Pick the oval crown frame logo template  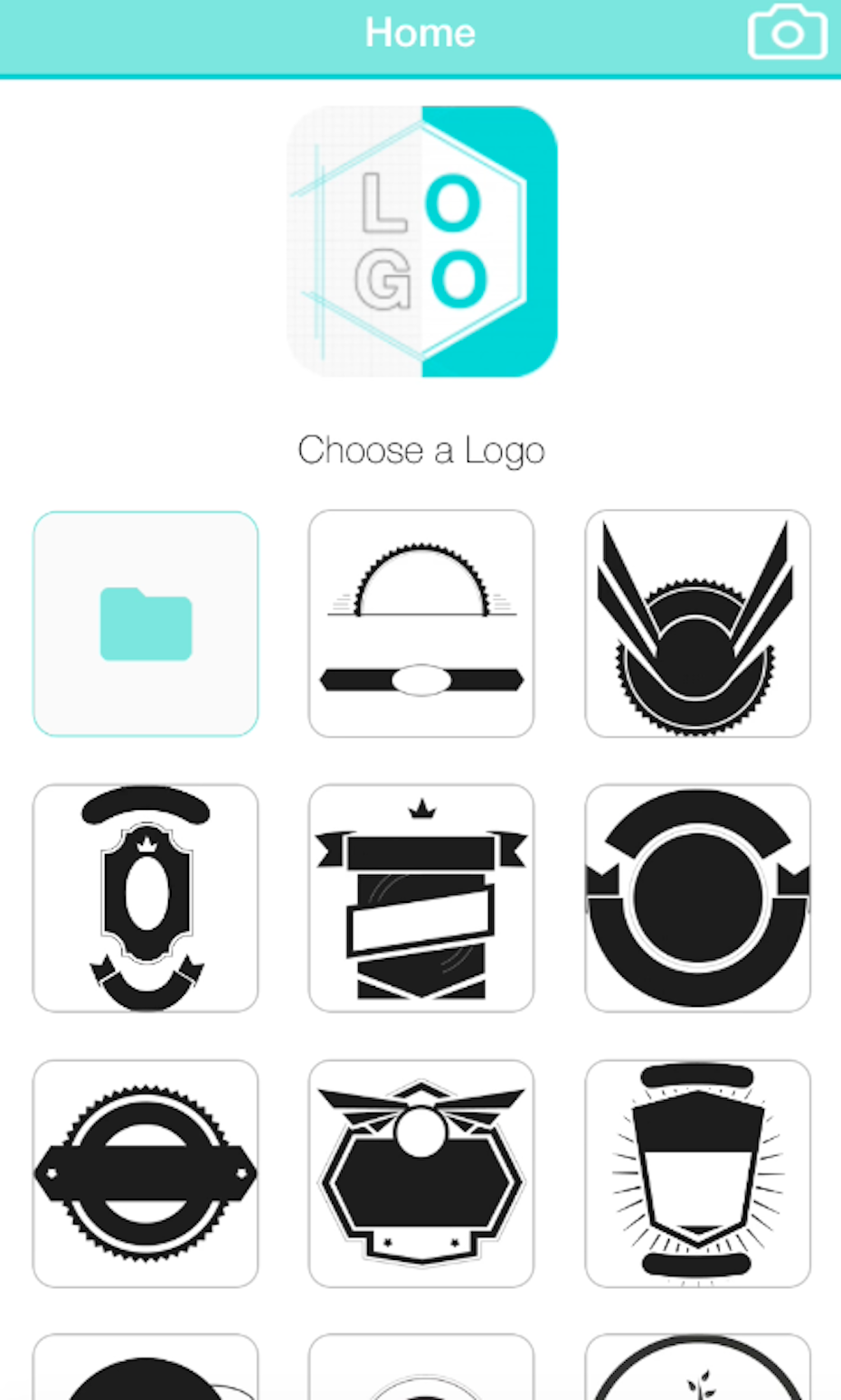click(x=146, y=897)
